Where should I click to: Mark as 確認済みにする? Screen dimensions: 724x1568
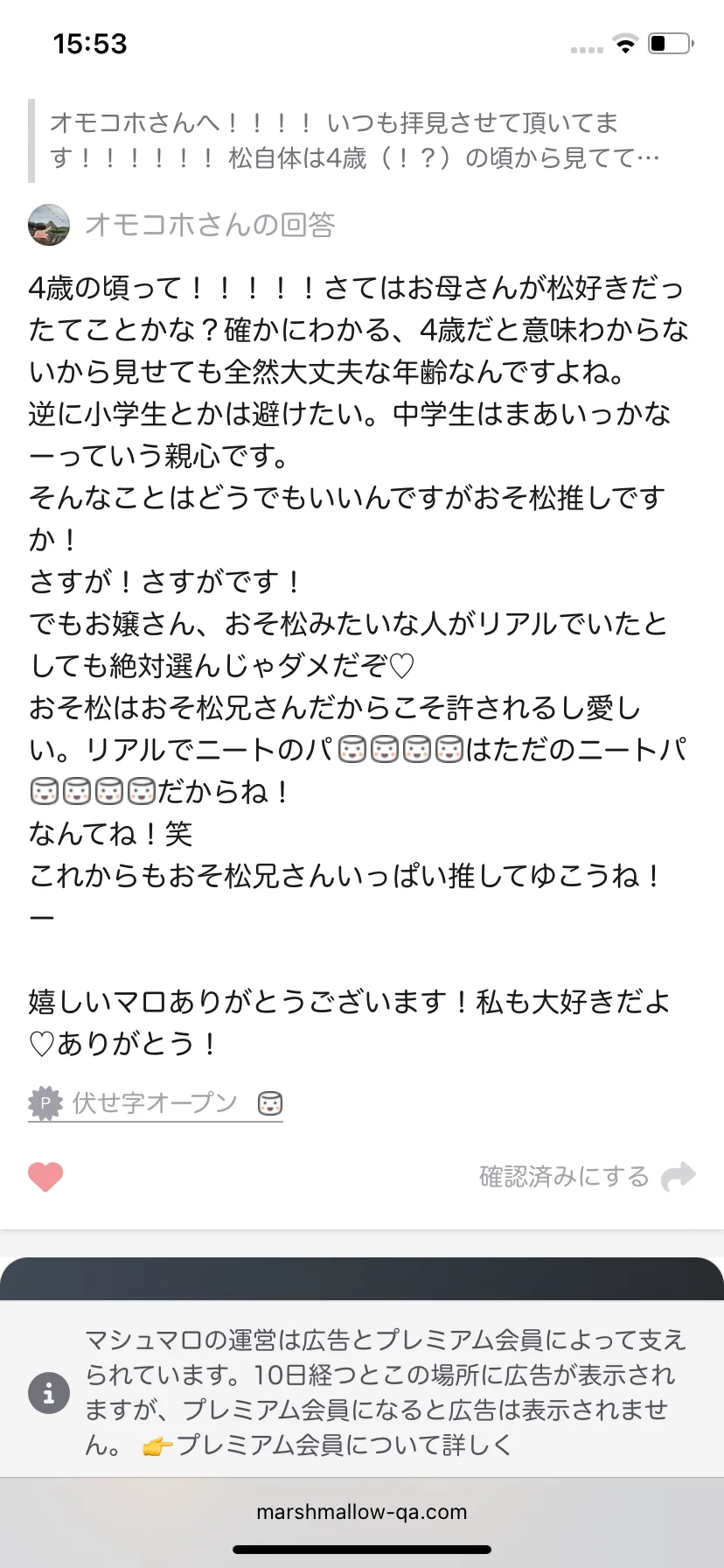[564, 1176]
